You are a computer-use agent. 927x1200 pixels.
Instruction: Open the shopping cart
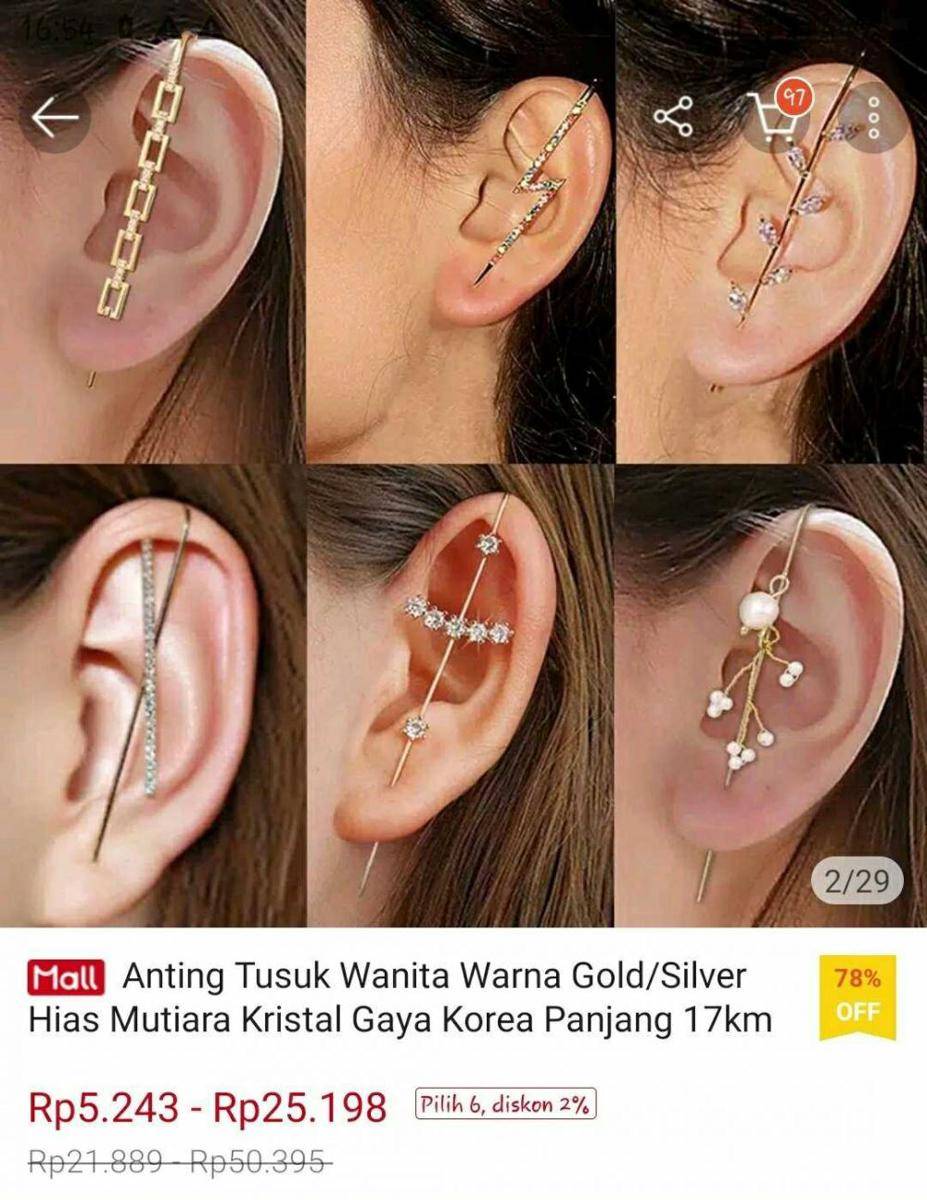(775, 117)
